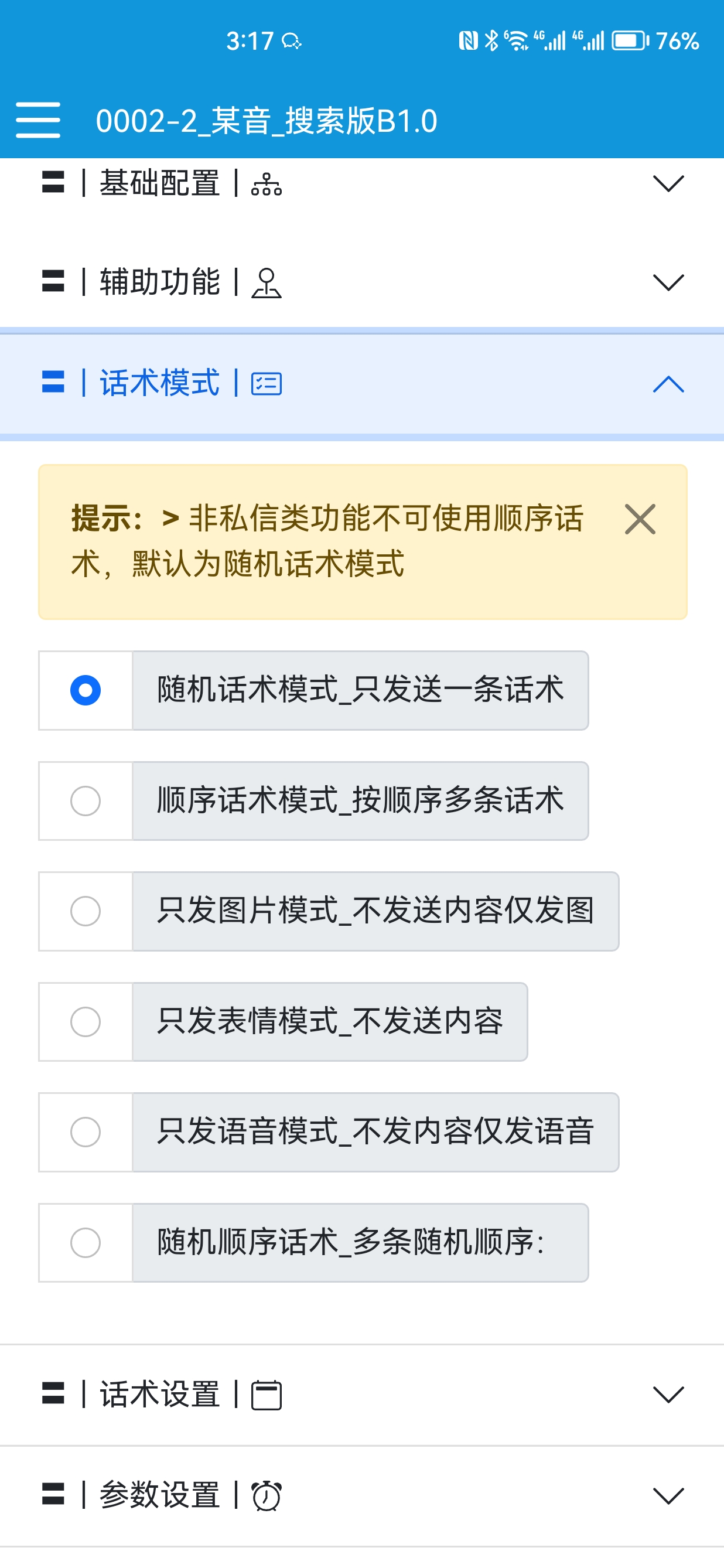
Task: Expand the 参数设置 section
Action: pos(362,1496)
